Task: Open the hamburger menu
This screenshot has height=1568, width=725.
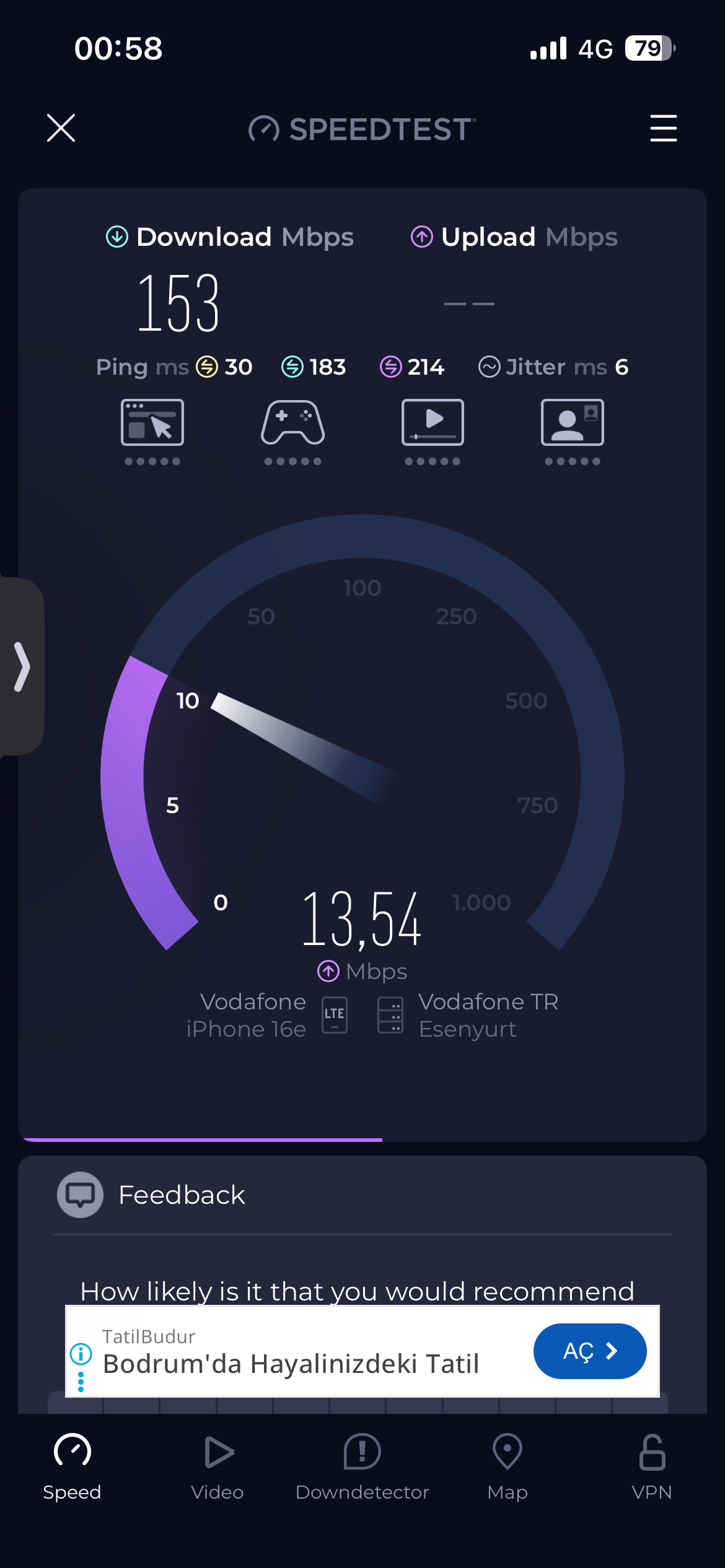Action: [x=663, y=128]
